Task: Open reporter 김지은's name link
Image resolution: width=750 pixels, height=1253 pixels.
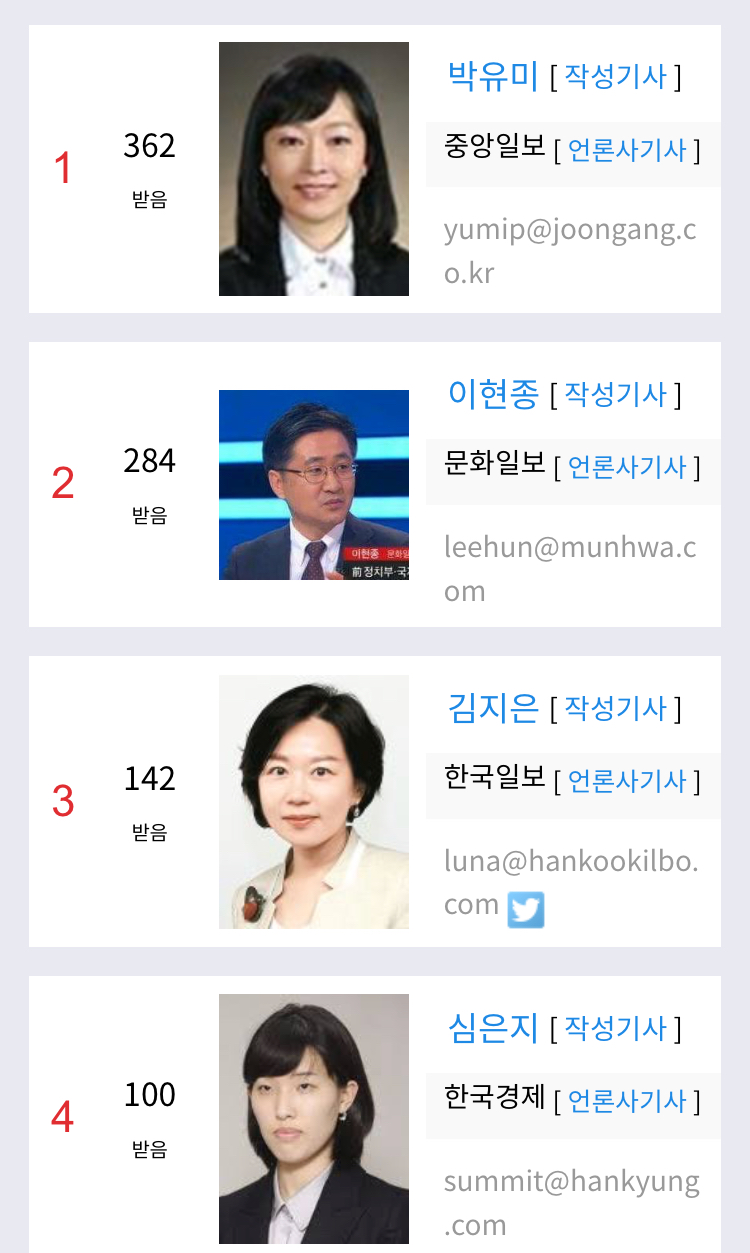Action: pos(493,708)
